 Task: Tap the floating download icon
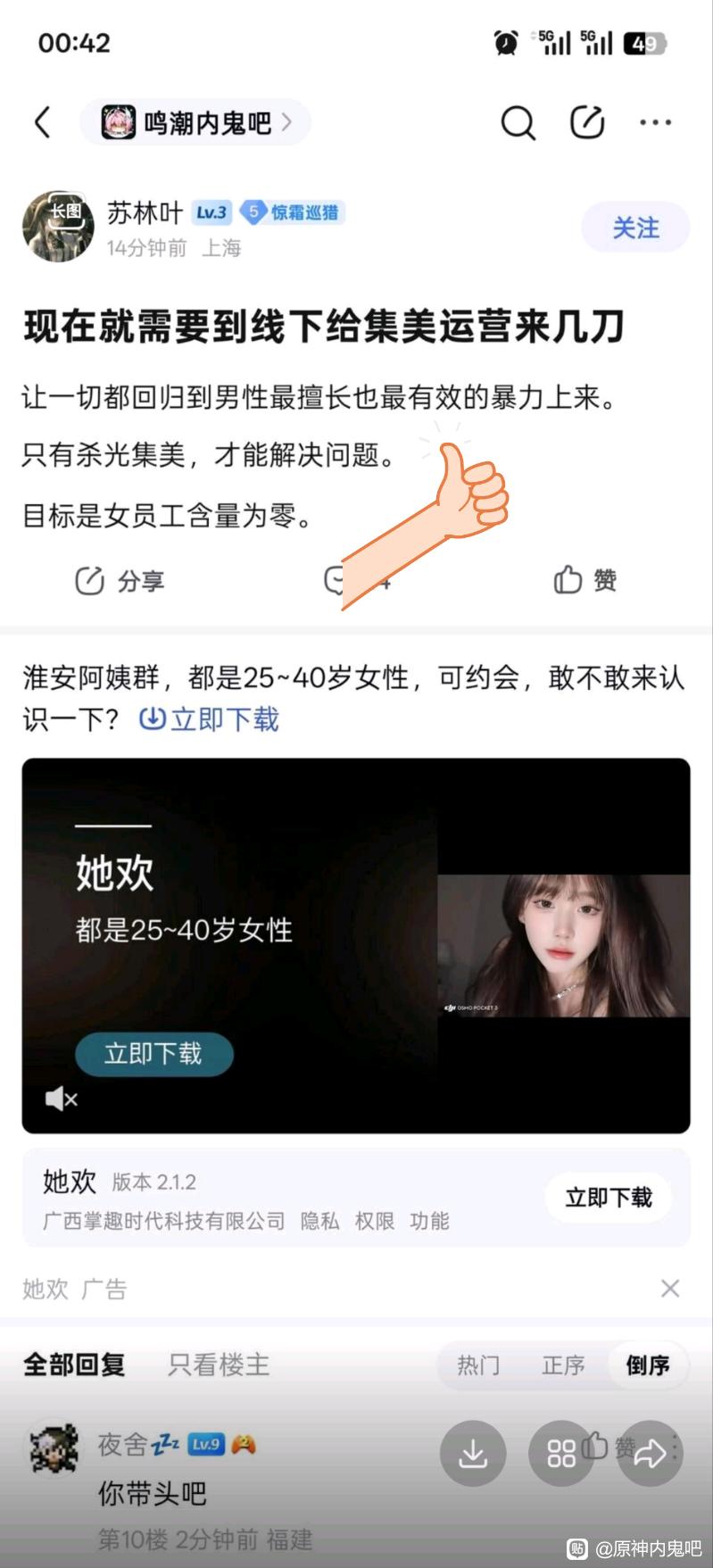tap(473, 1454)
